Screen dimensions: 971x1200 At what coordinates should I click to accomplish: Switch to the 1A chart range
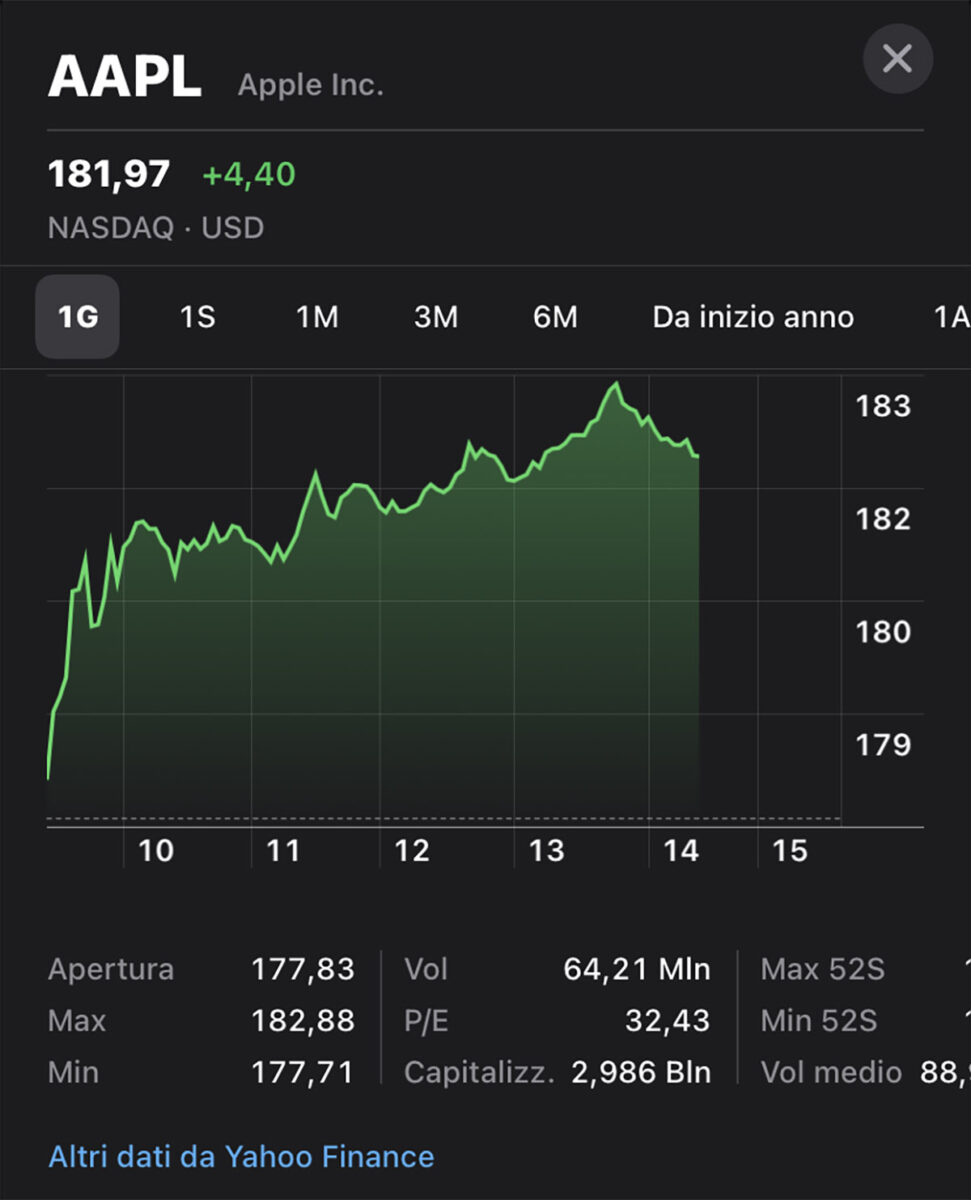click(951, 317)
